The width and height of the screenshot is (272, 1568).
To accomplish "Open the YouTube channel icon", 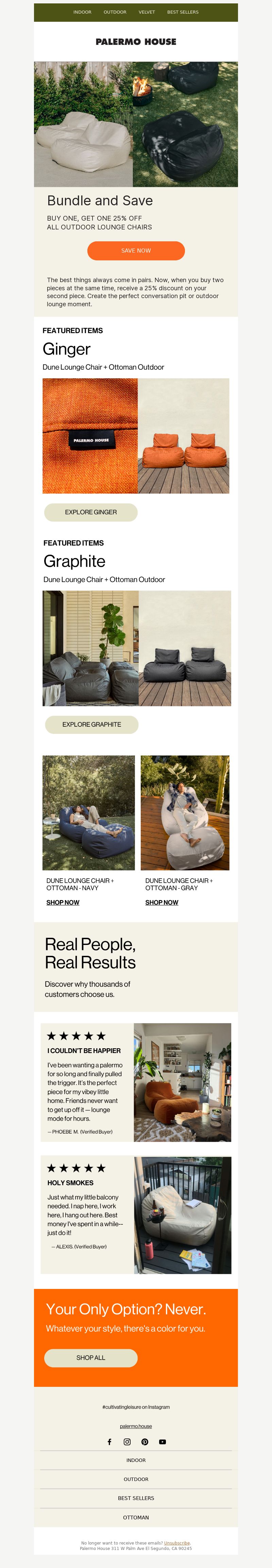I will coord(163,1442).
